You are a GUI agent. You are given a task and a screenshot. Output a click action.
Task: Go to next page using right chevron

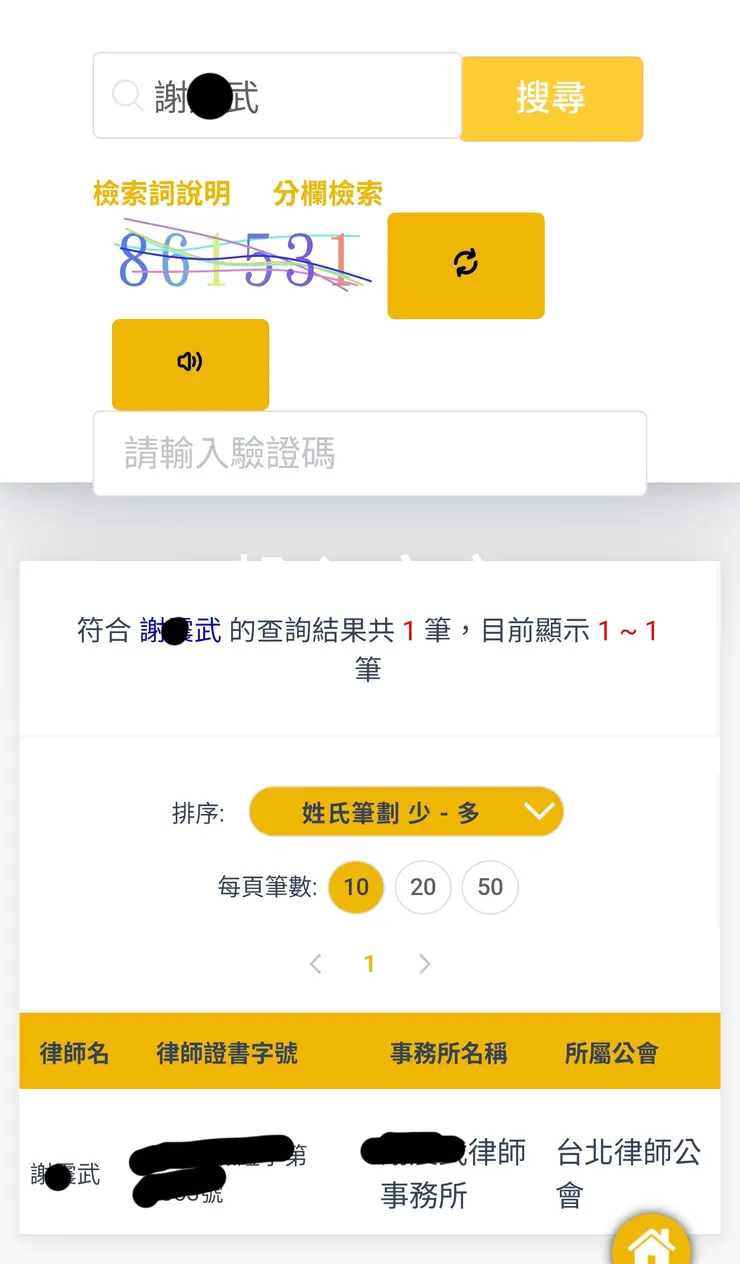point(424,963)
